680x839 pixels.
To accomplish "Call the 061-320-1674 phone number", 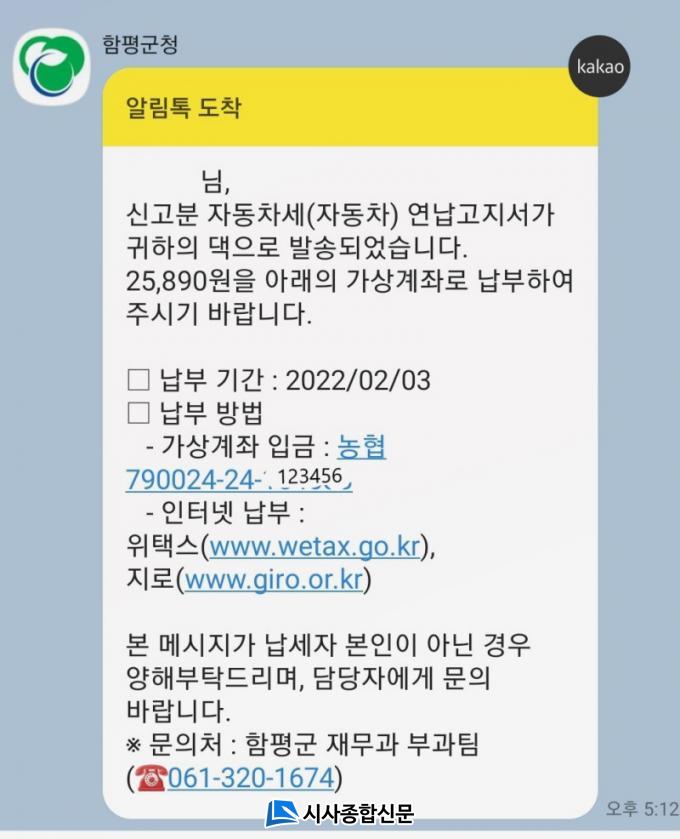I will [x=250, y=778].
